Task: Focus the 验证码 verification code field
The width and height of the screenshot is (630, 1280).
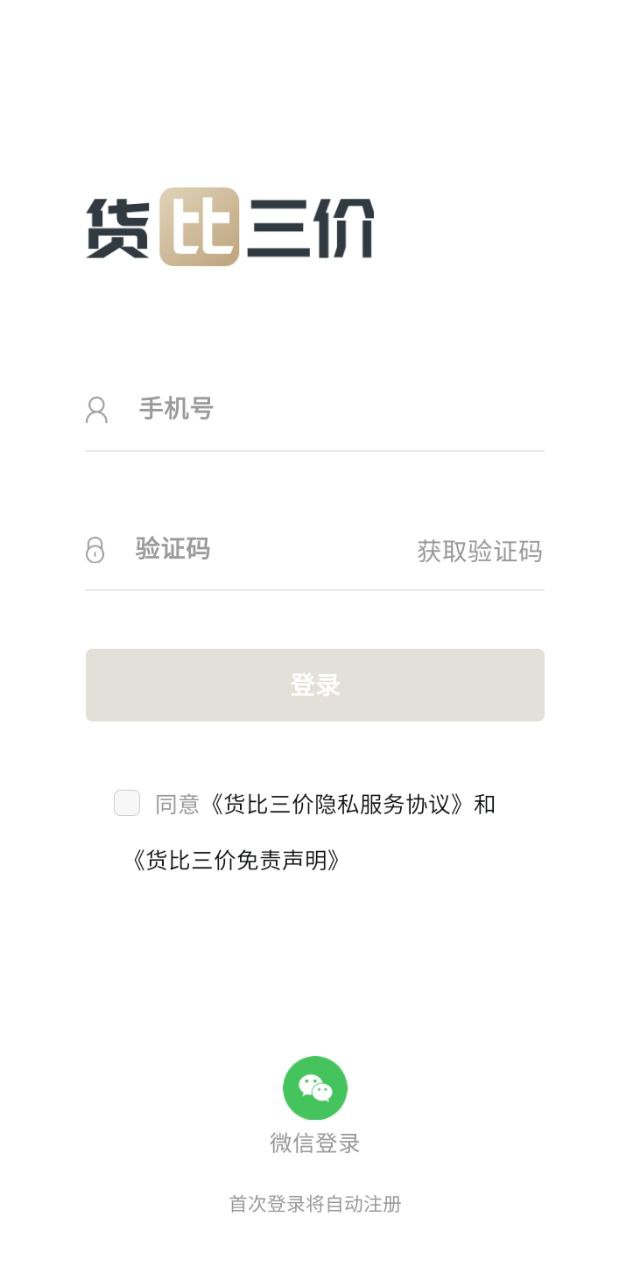Action: tap(270, 549)
